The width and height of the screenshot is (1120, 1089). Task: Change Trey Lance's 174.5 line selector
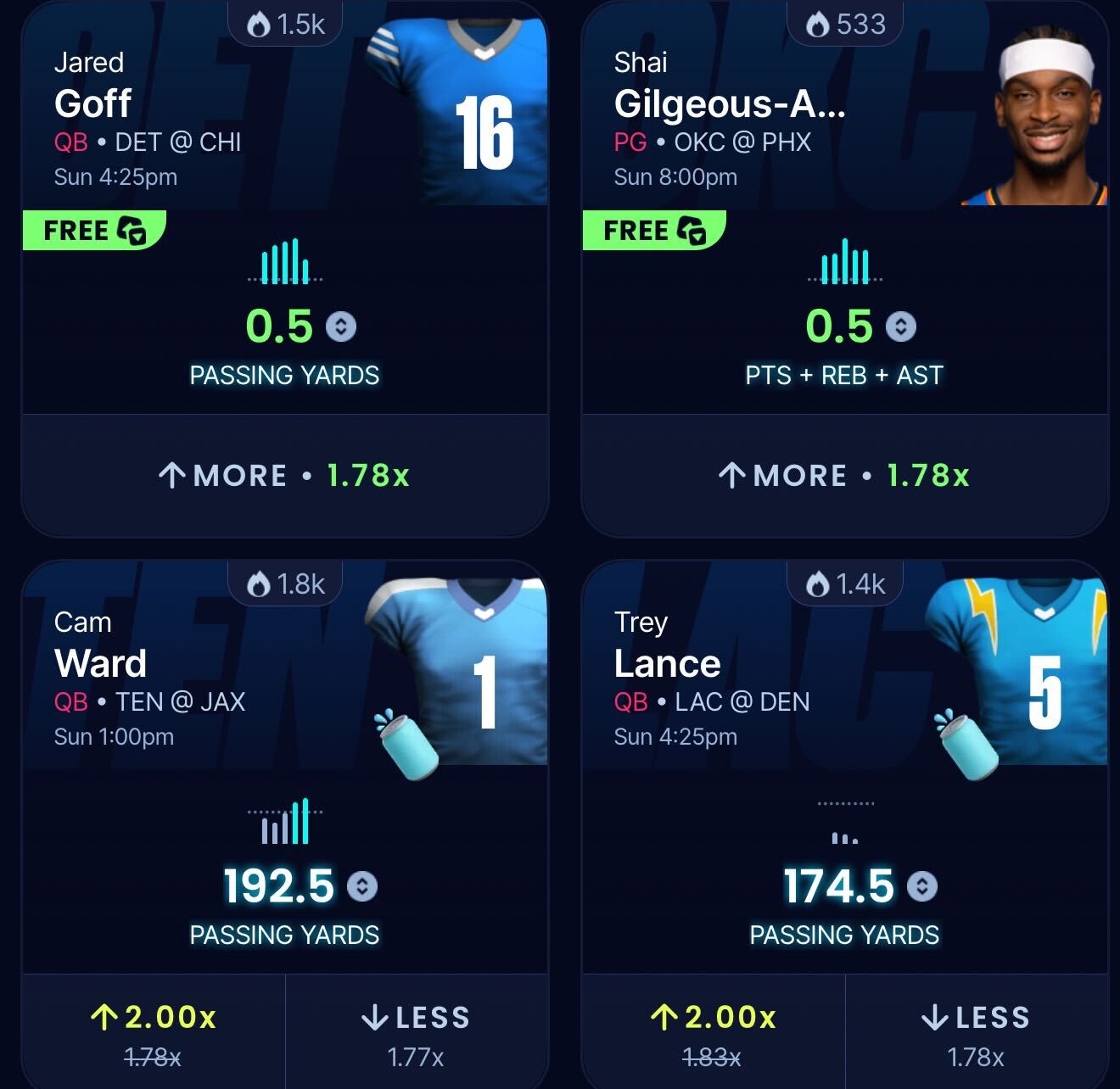922,886
